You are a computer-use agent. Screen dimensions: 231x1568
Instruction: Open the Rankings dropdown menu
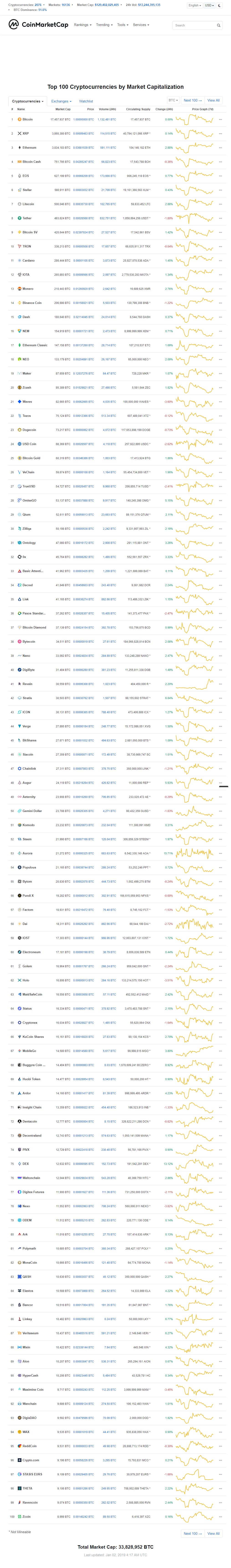(82, 25)
